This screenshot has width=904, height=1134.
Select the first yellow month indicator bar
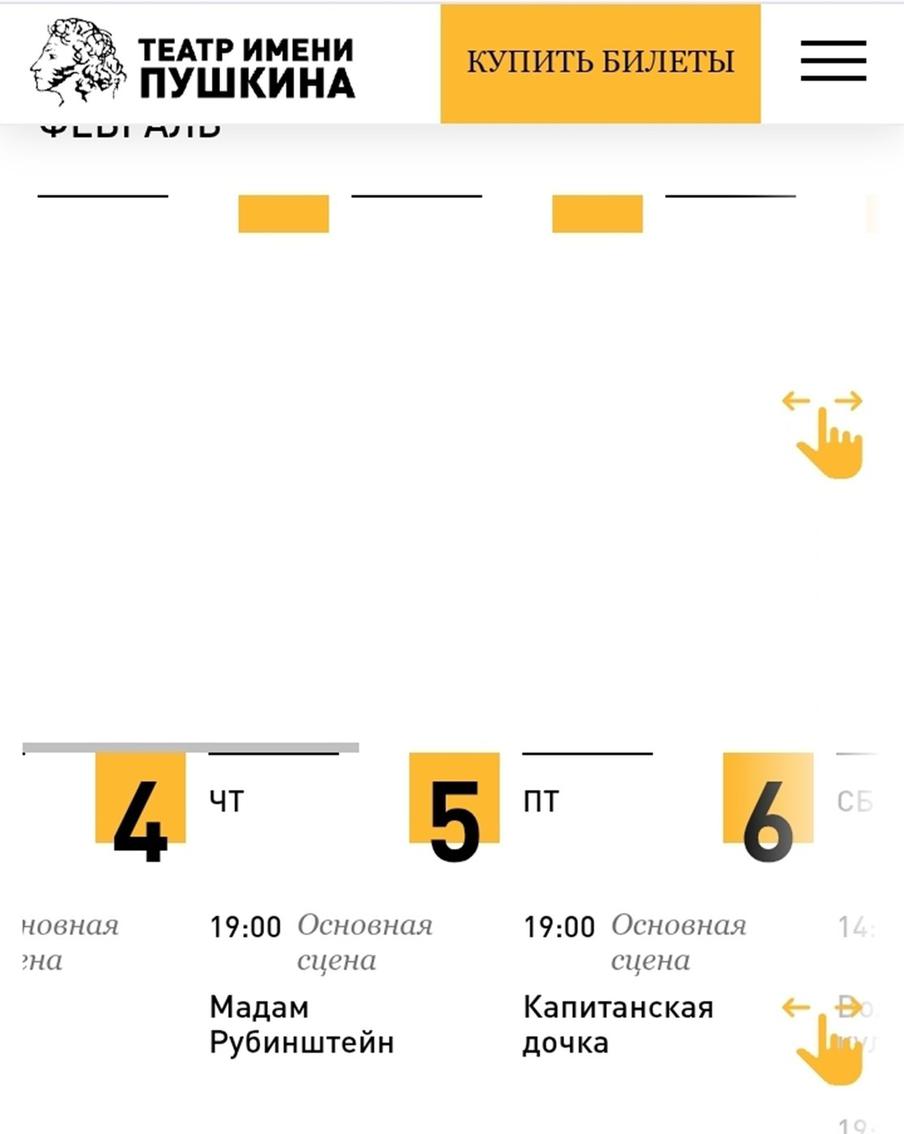tap(283, 214)
